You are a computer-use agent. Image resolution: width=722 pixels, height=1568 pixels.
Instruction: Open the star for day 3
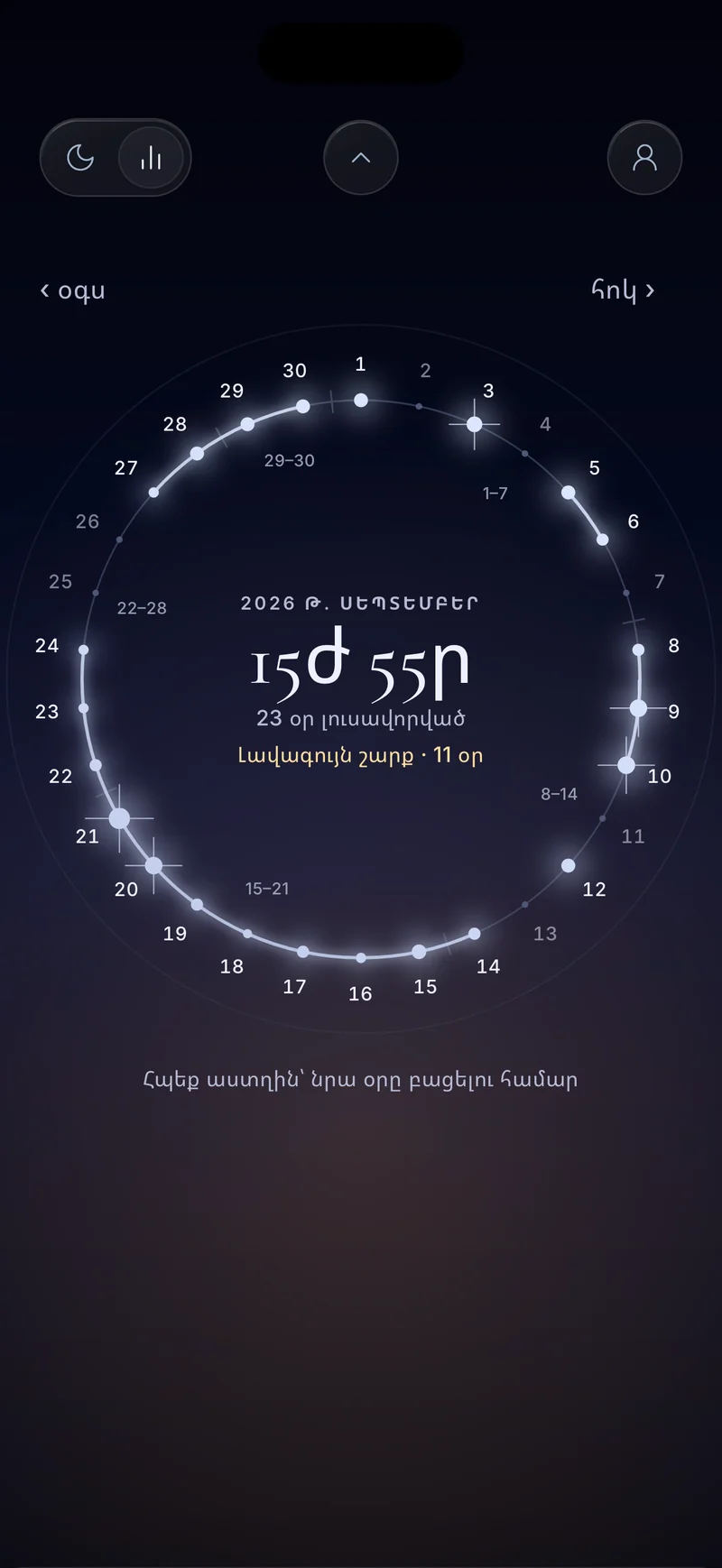(x=475, y=424)
